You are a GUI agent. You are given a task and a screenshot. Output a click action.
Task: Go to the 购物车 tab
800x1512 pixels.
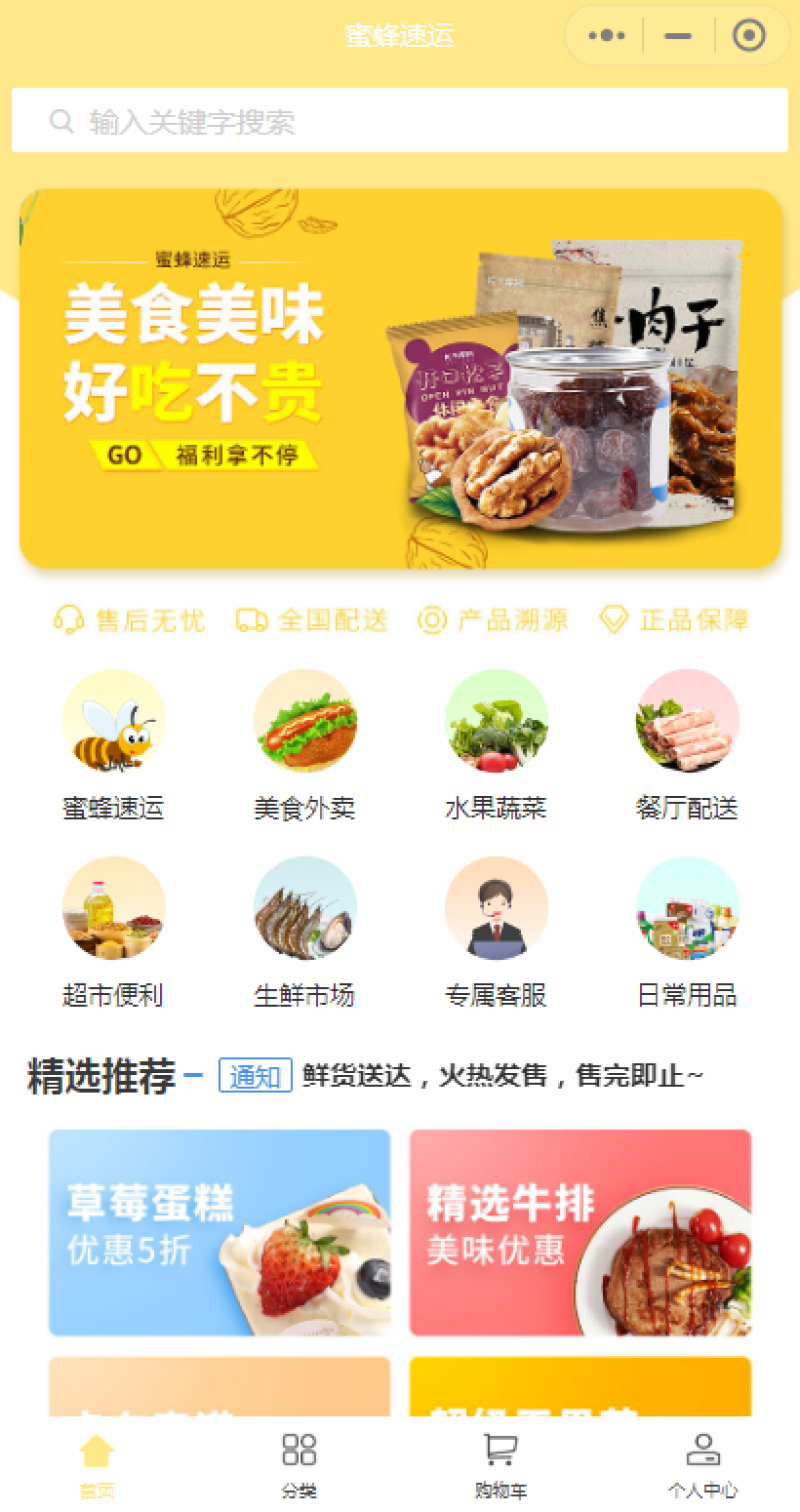pyautogui.click(x=500, y=1464)
